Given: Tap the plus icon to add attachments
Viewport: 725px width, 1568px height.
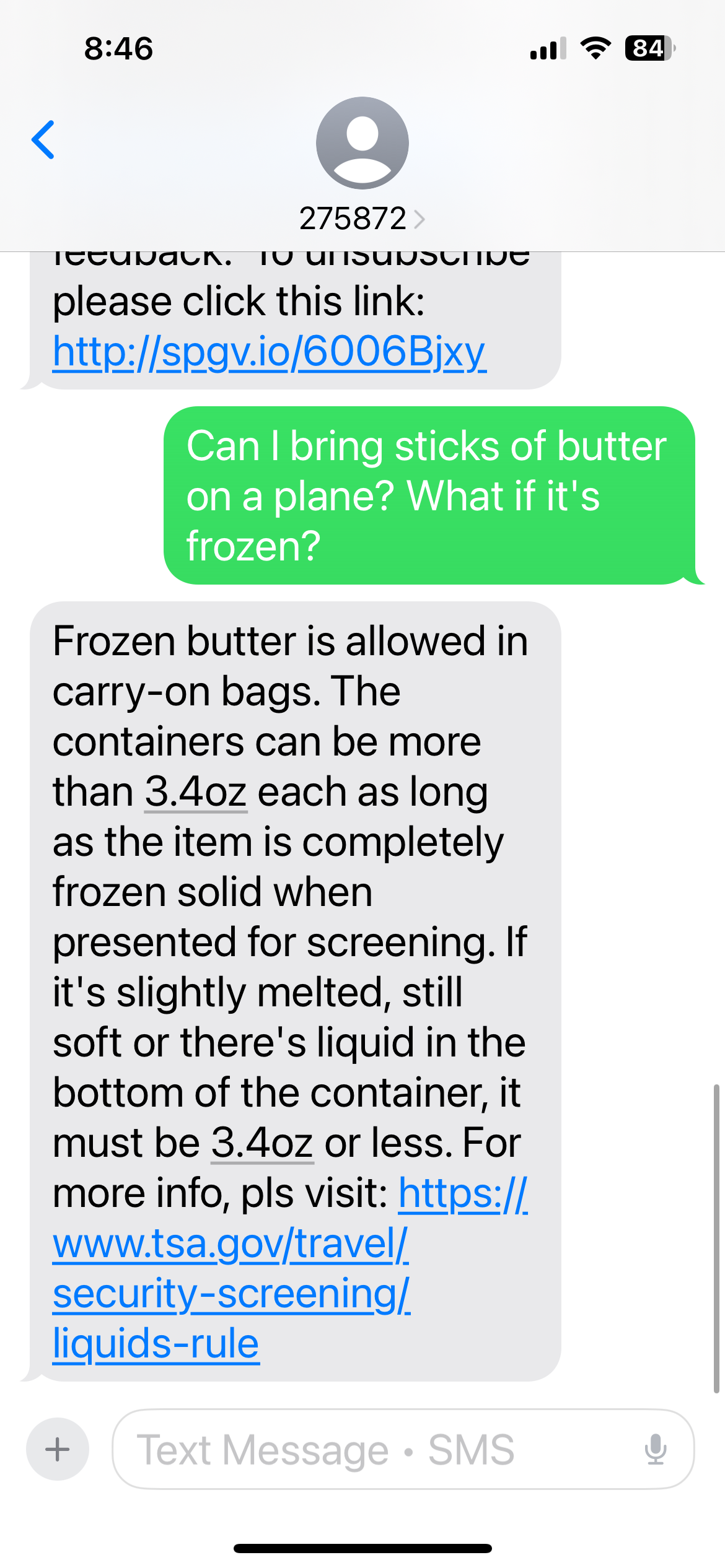Looking at the screenshot, I should [57, 1449].
